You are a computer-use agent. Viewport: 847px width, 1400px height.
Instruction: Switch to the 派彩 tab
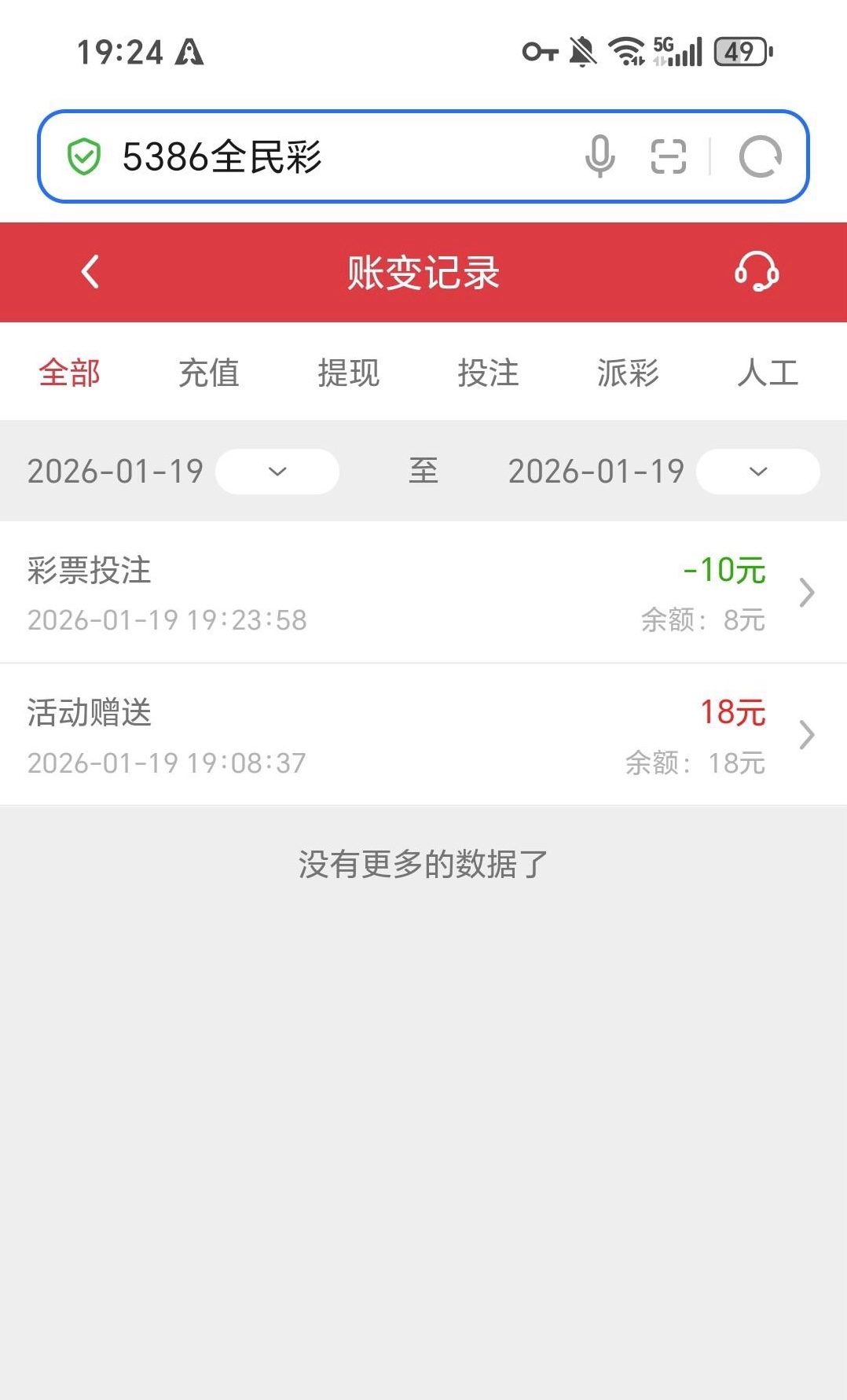point(628,373)
